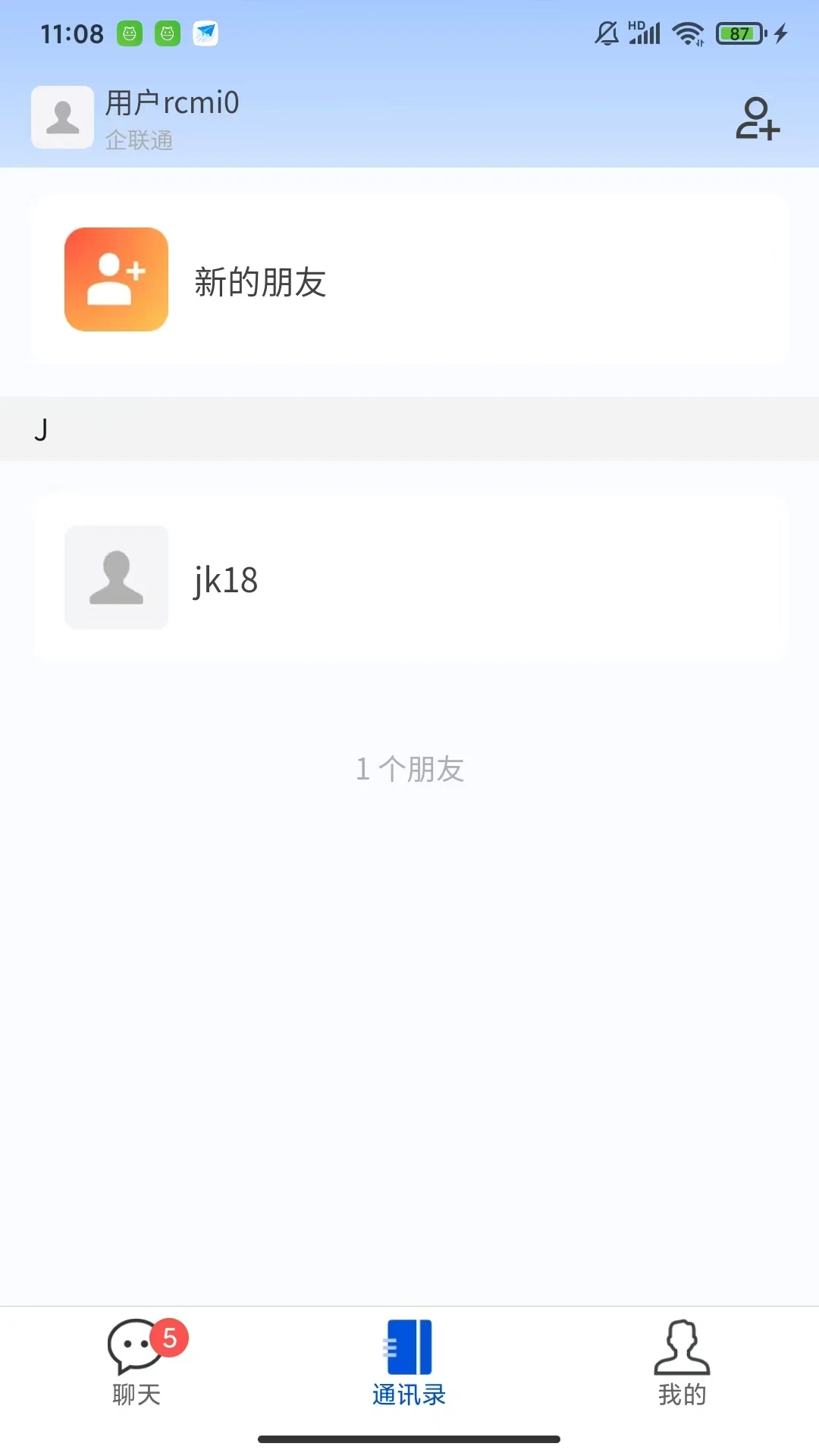
Task: Tap the muted notification bell icon
Action: (605, 32)
